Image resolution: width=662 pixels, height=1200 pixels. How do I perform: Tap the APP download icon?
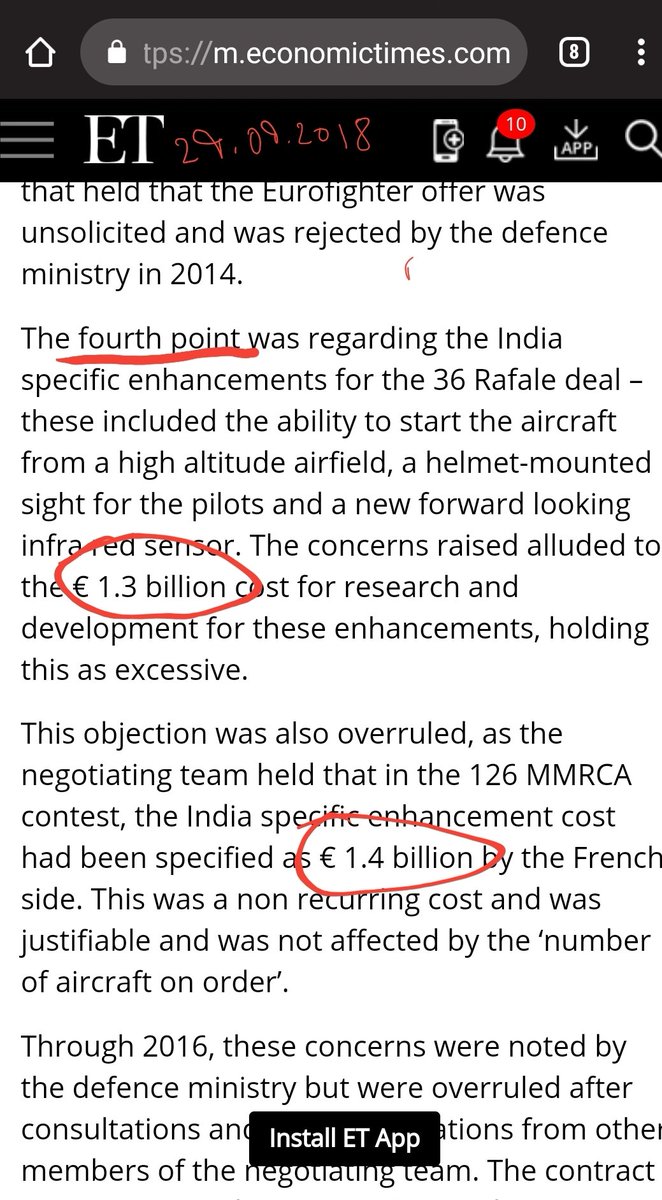(x=573, y=140)
